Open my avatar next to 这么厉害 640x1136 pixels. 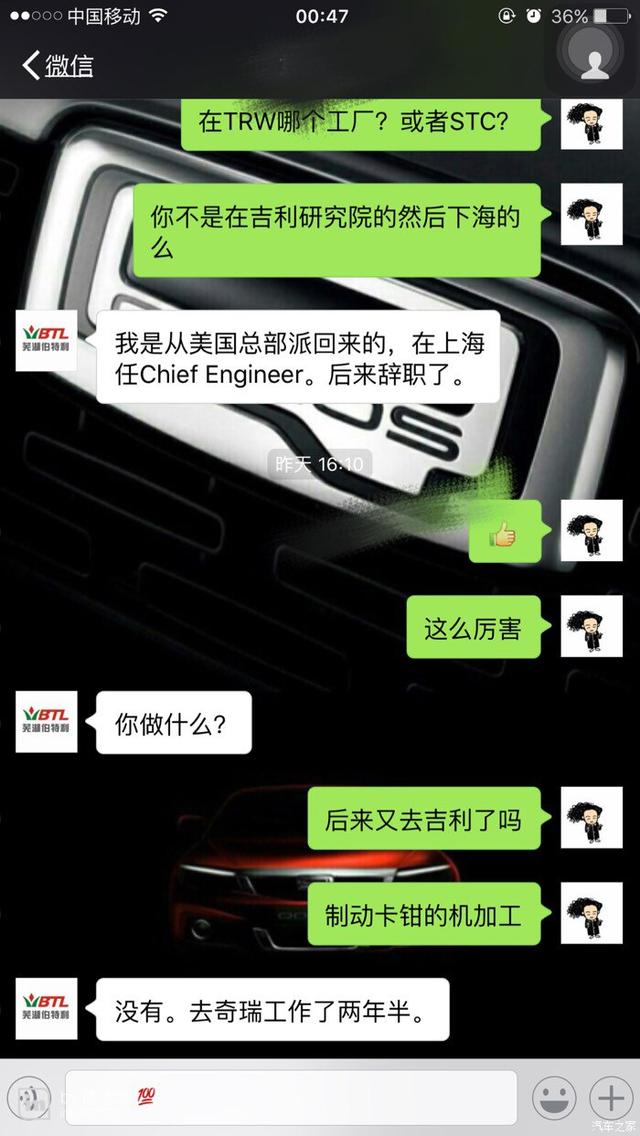591,626
